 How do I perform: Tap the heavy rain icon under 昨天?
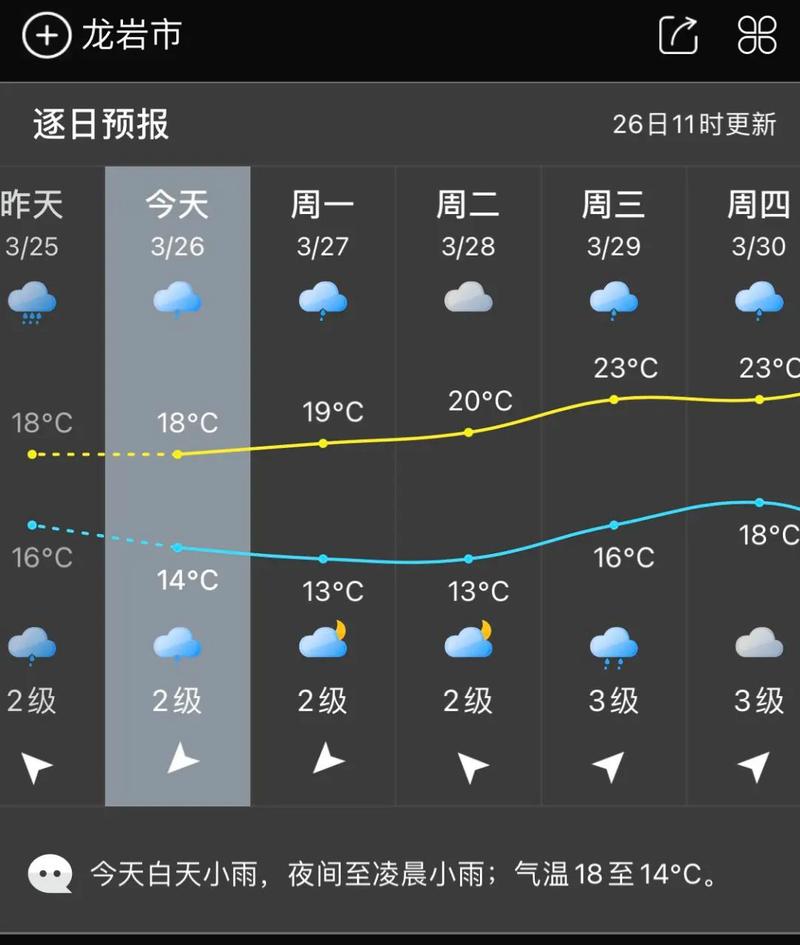tap(34, 300)
